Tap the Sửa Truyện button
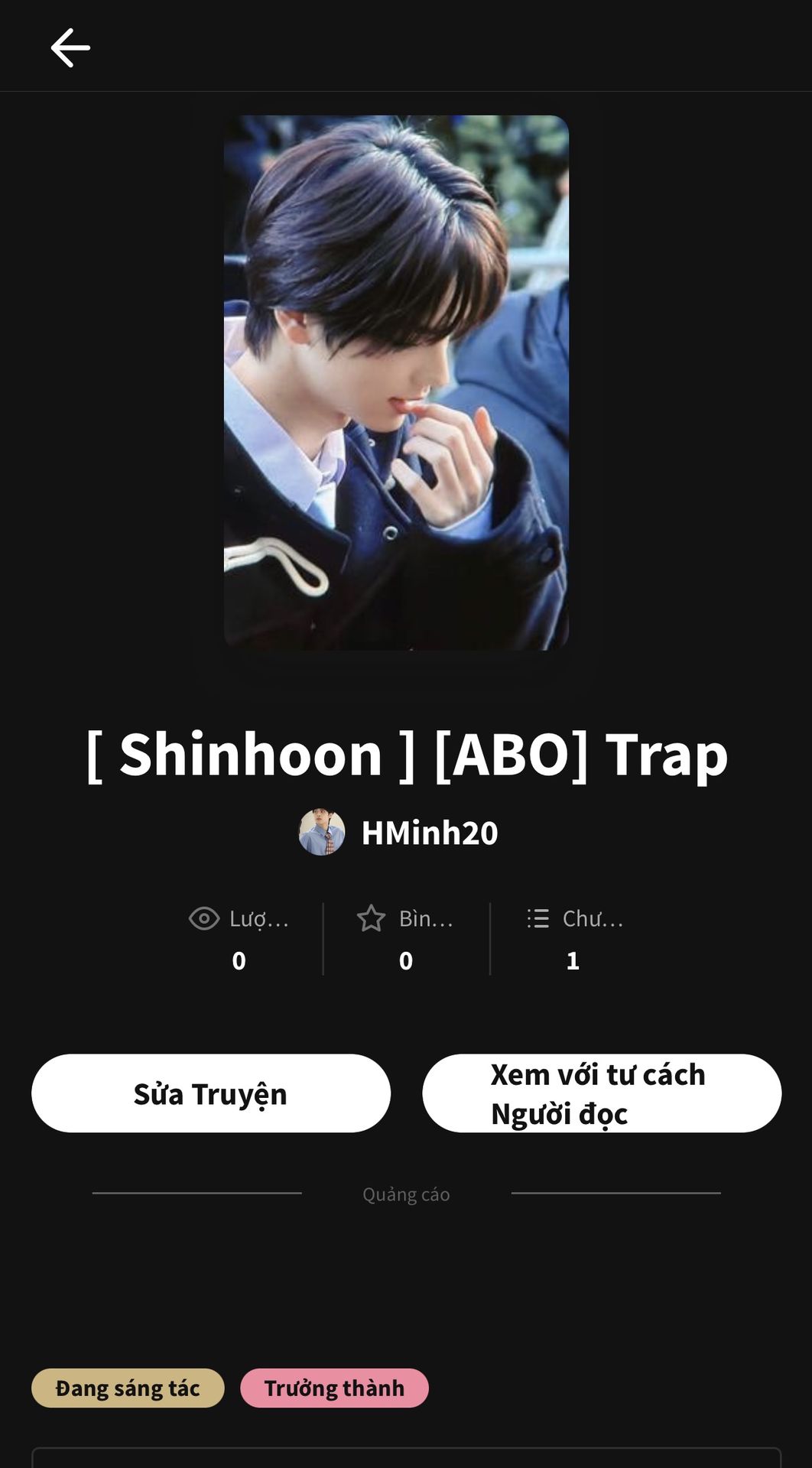The image size is (812, 1468). point(210,1093)
